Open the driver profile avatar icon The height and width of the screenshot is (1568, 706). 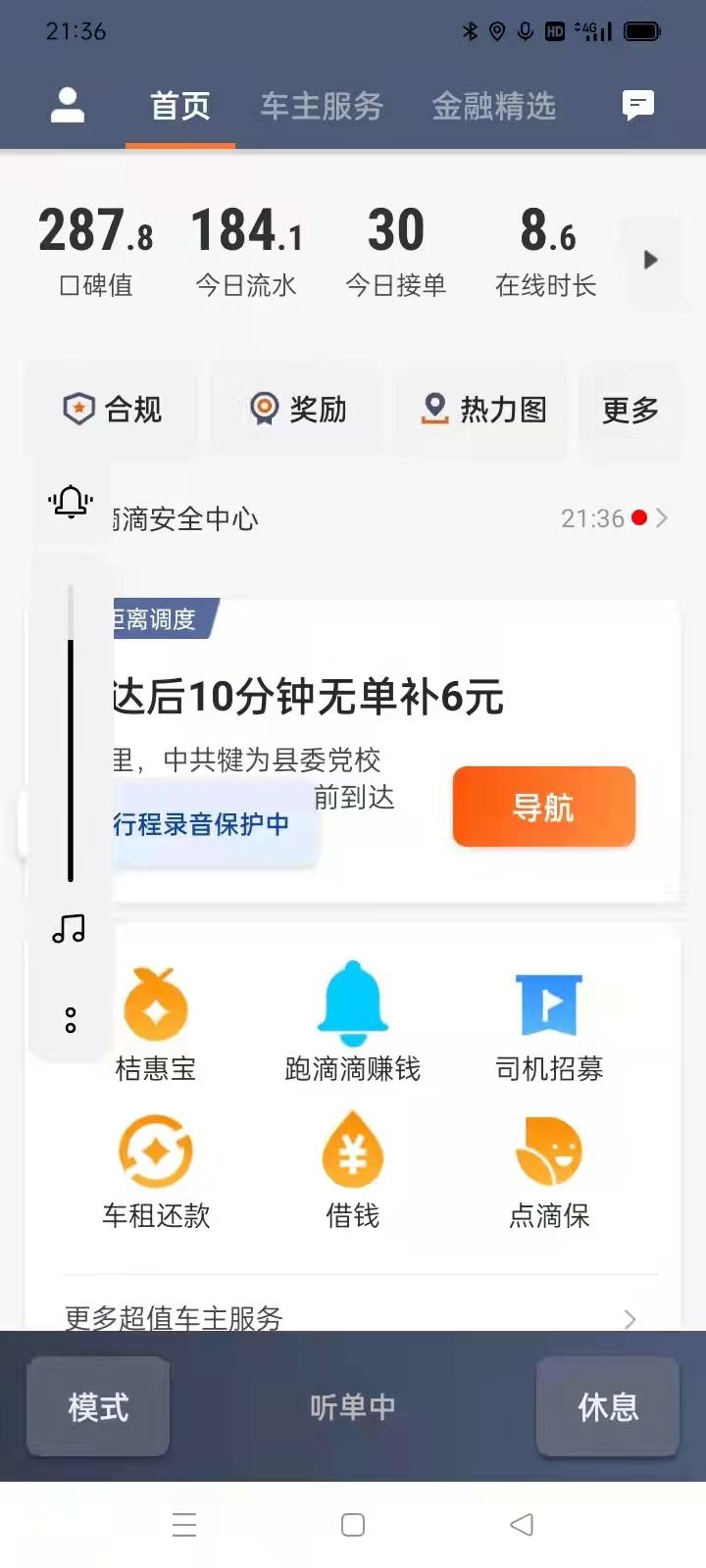click(67, 103)
